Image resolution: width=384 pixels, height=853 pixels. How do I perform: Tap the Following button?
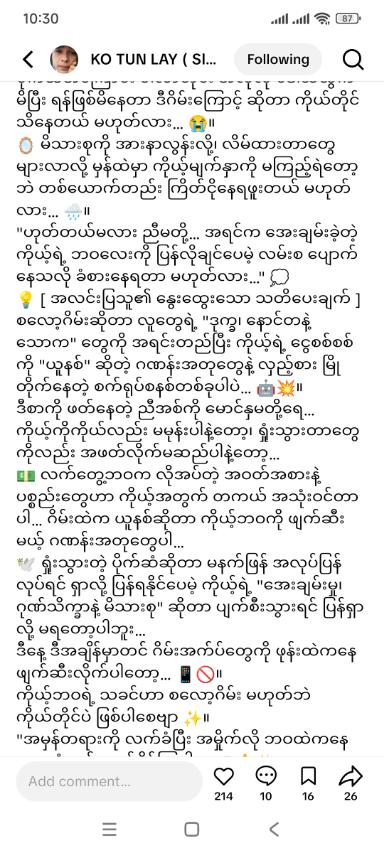[278, 59]
